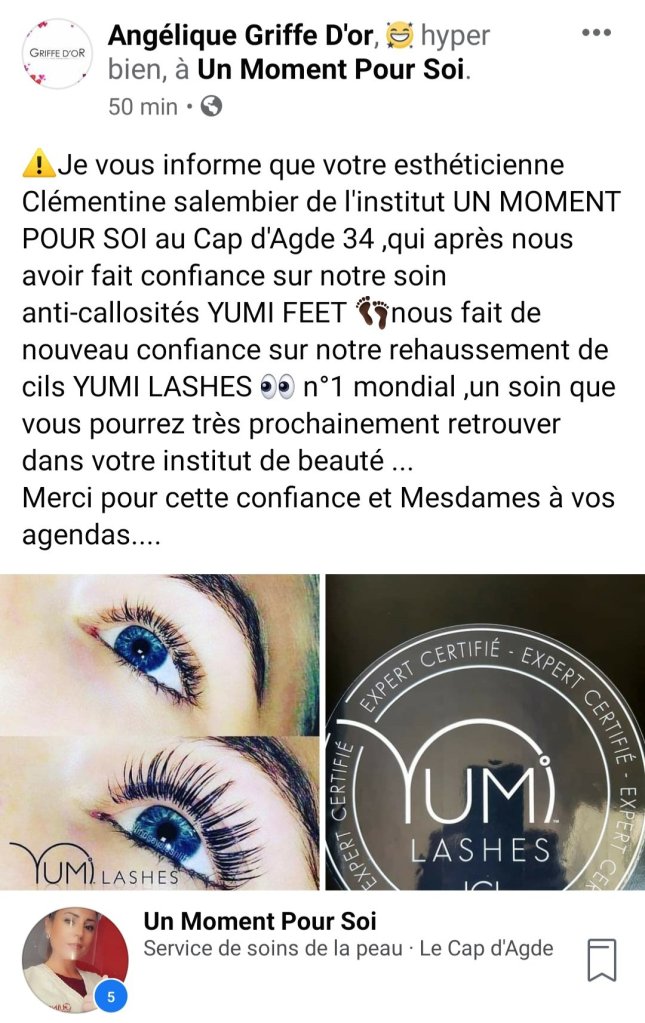Viewport: 645px width, 1023px height.
Task: Save the Un Moment Pour Soi place
Action: pyautogui.click(x=601, y=959)
